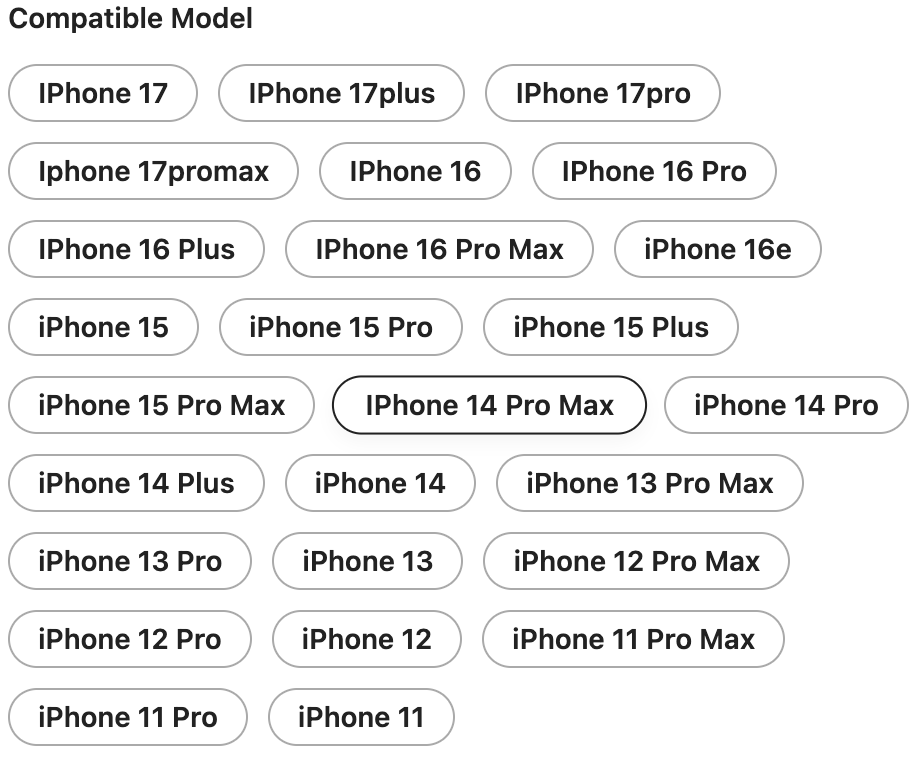Choose iPhone 12 Pro Max model
This screenshot has width=924, height=768.
(636, 562)
